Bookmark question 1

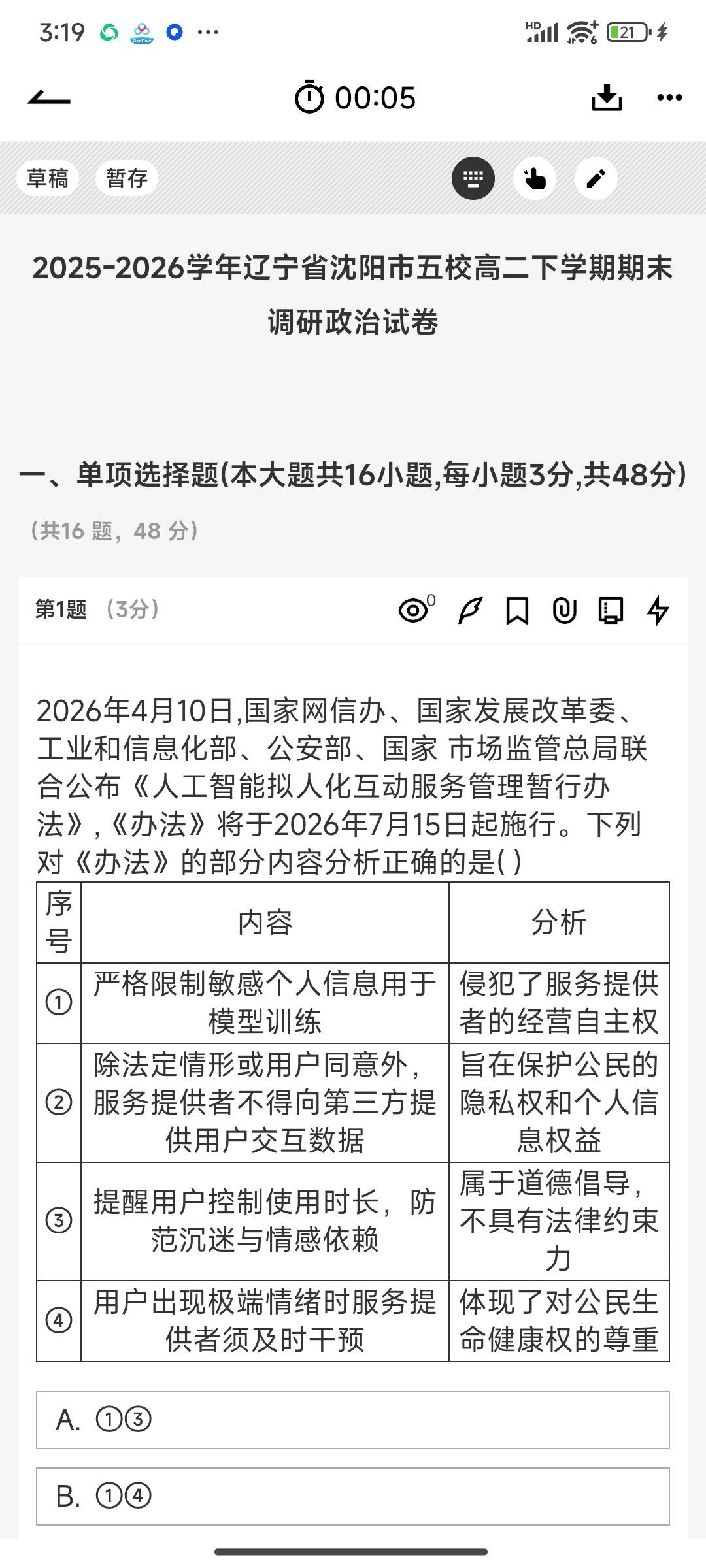517,612
